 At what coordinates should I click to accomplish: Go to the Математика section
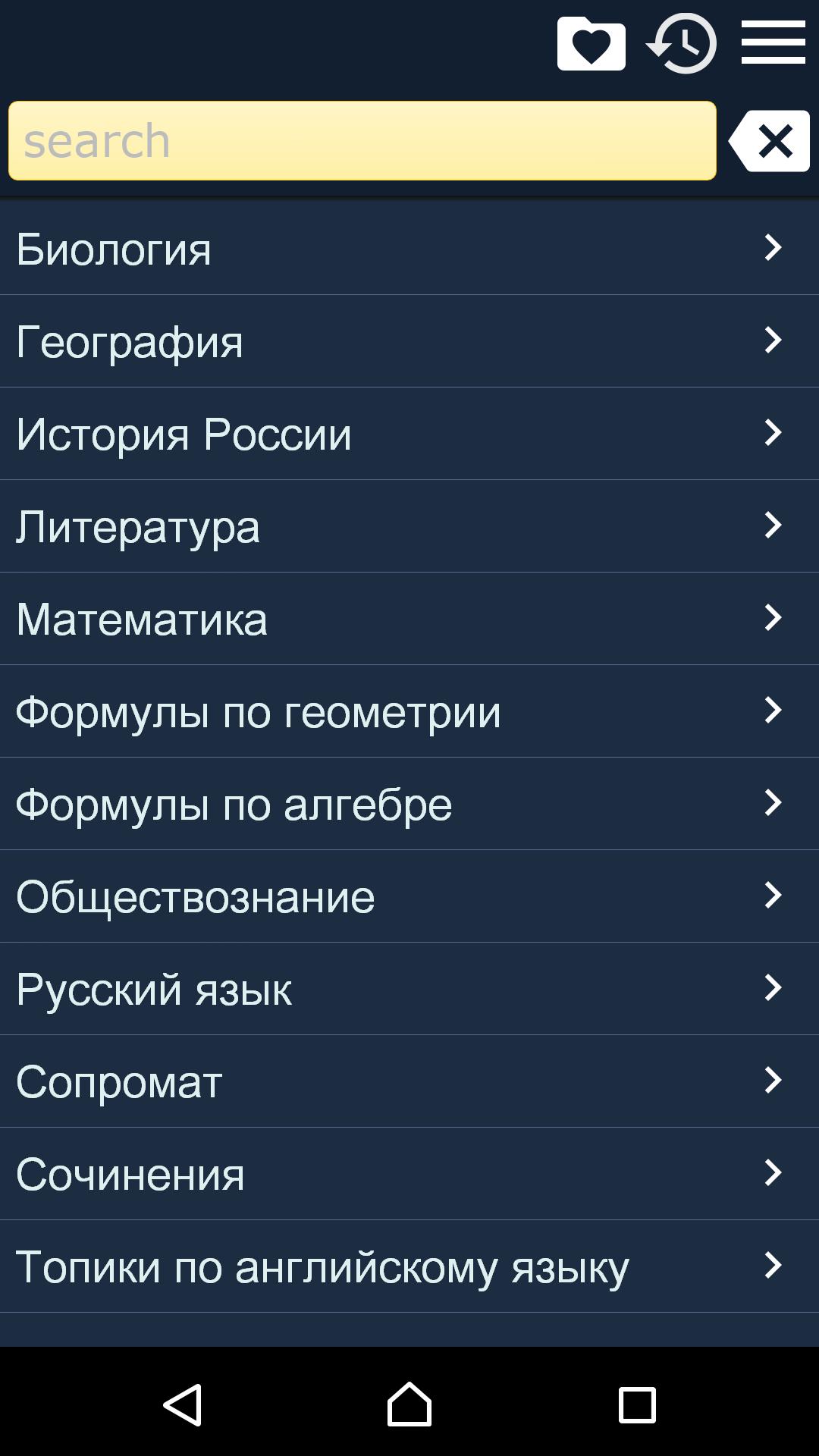409,618
